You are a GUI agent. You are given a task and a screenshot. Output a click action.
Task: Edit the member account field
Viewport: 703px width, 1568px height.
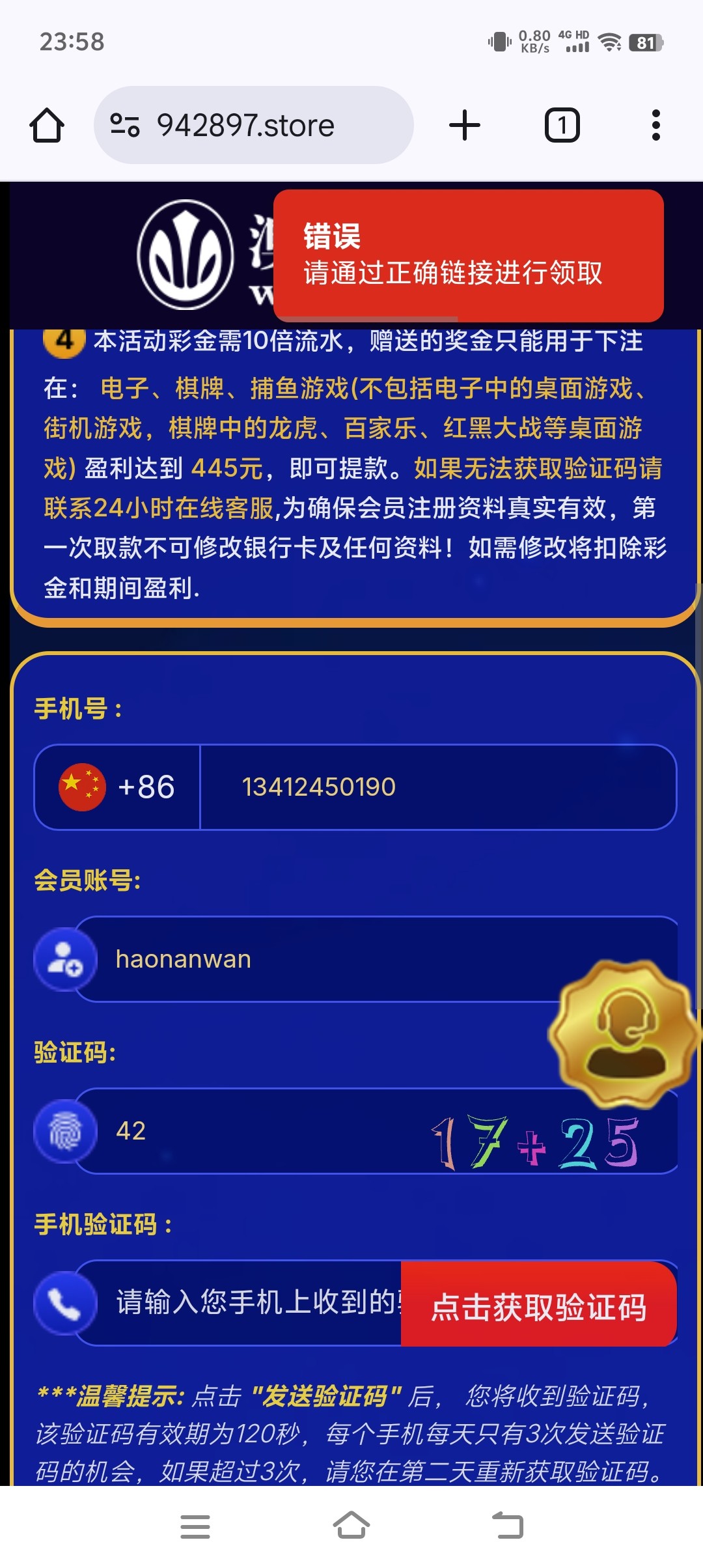[x=325, y=959]
